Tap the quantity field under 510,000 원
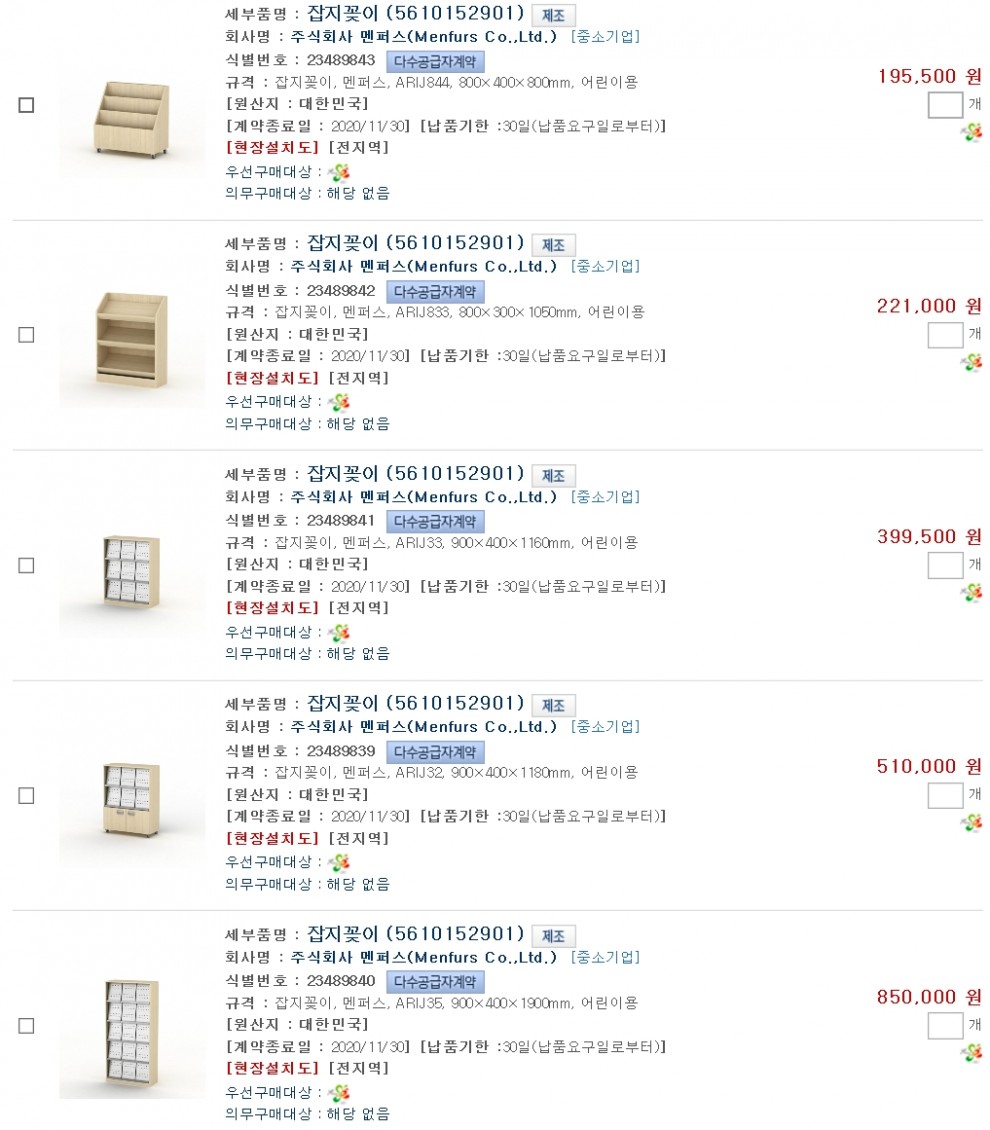The height and width of the screenshot is (1130, 990). point(945,796)
